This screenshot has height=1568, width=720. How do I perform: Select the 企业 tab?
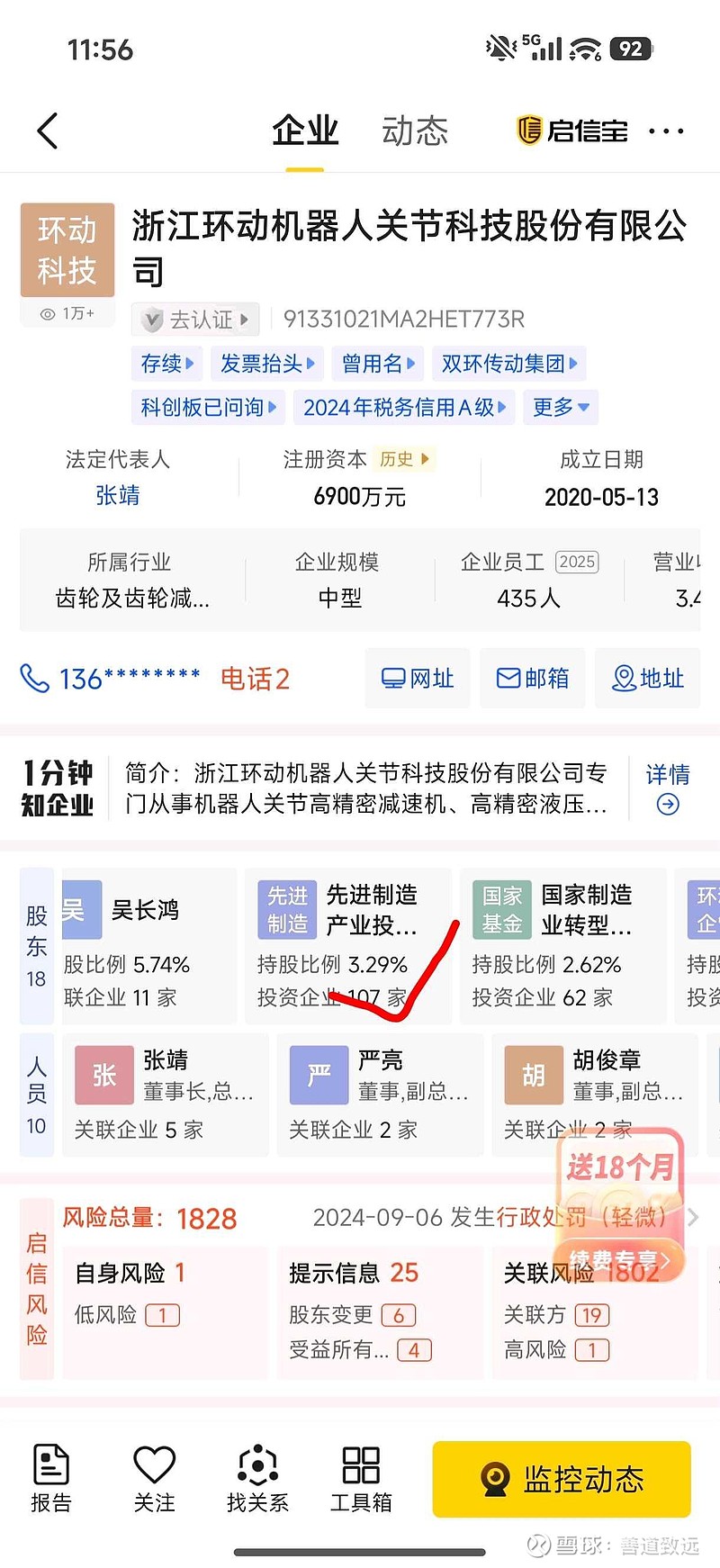click(x=305, y=131)
